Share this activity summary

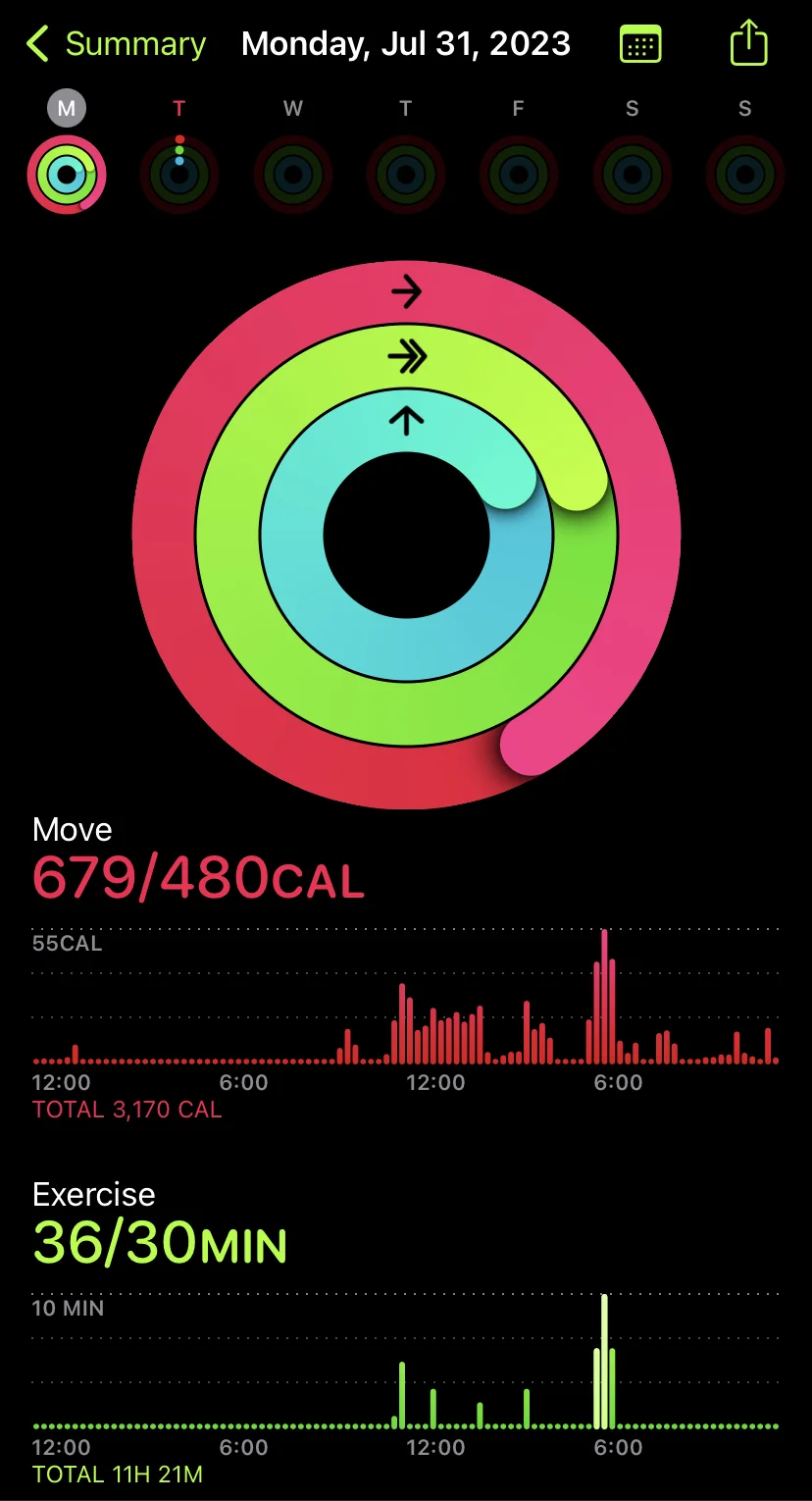(748, 43)
